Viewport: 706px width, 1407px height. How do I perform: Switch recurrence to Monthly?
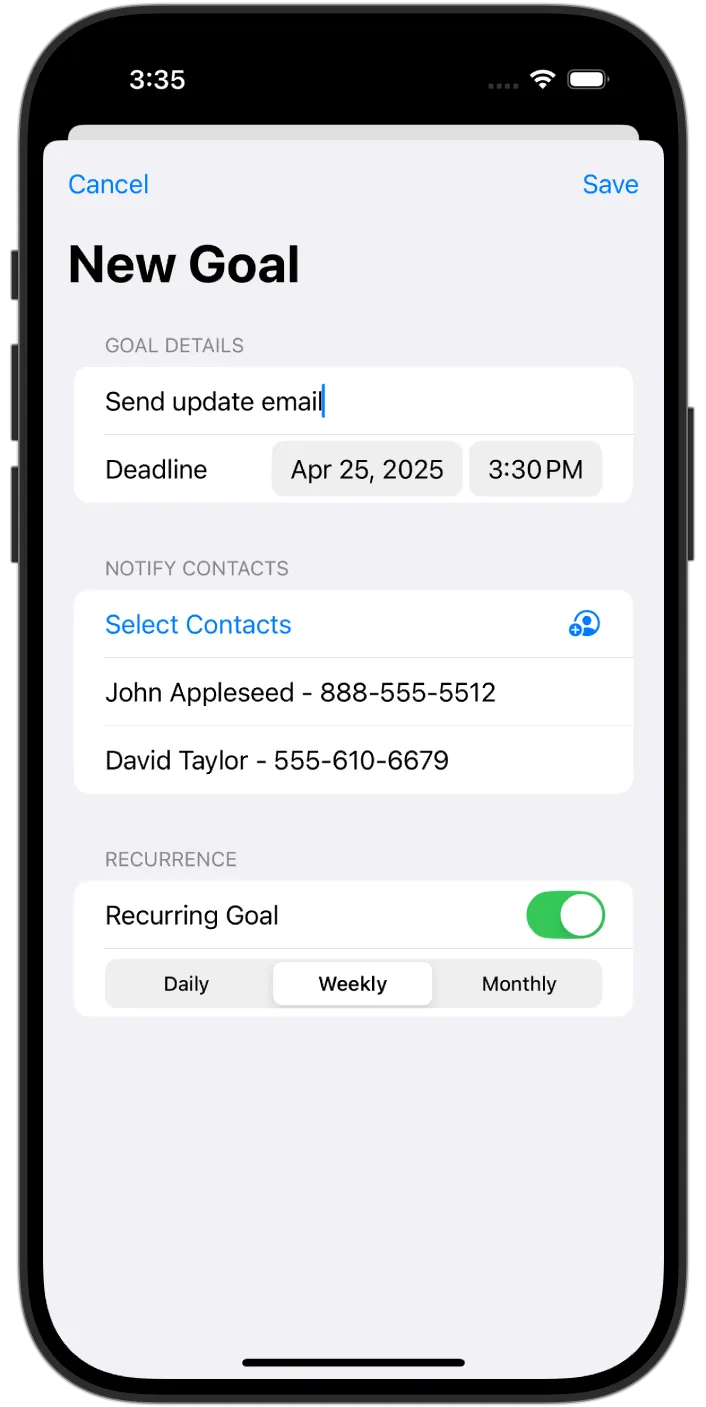pos(519,984)
